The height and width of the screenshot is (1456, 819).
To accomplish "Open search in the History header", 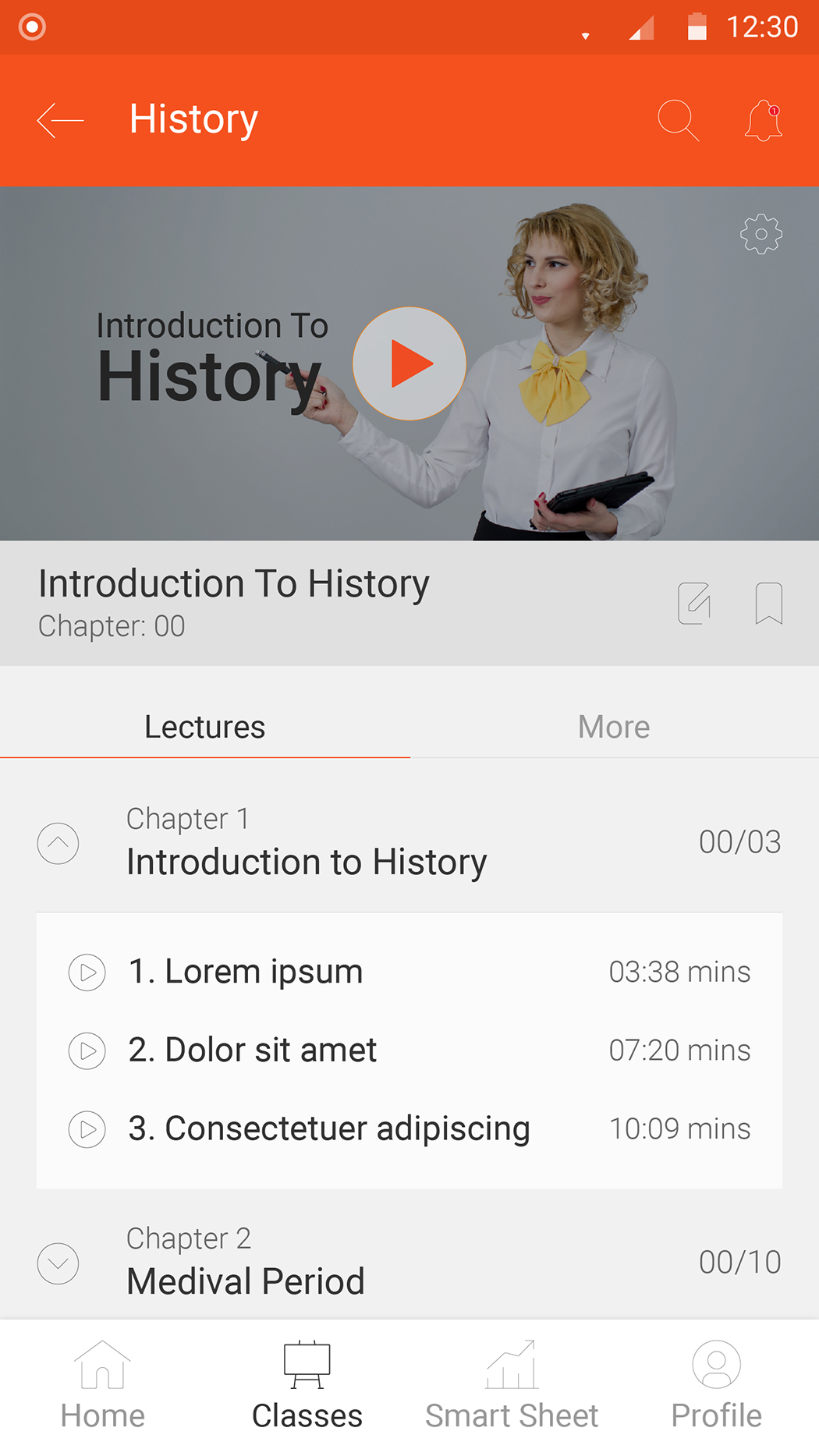I will tap(677, 120).
